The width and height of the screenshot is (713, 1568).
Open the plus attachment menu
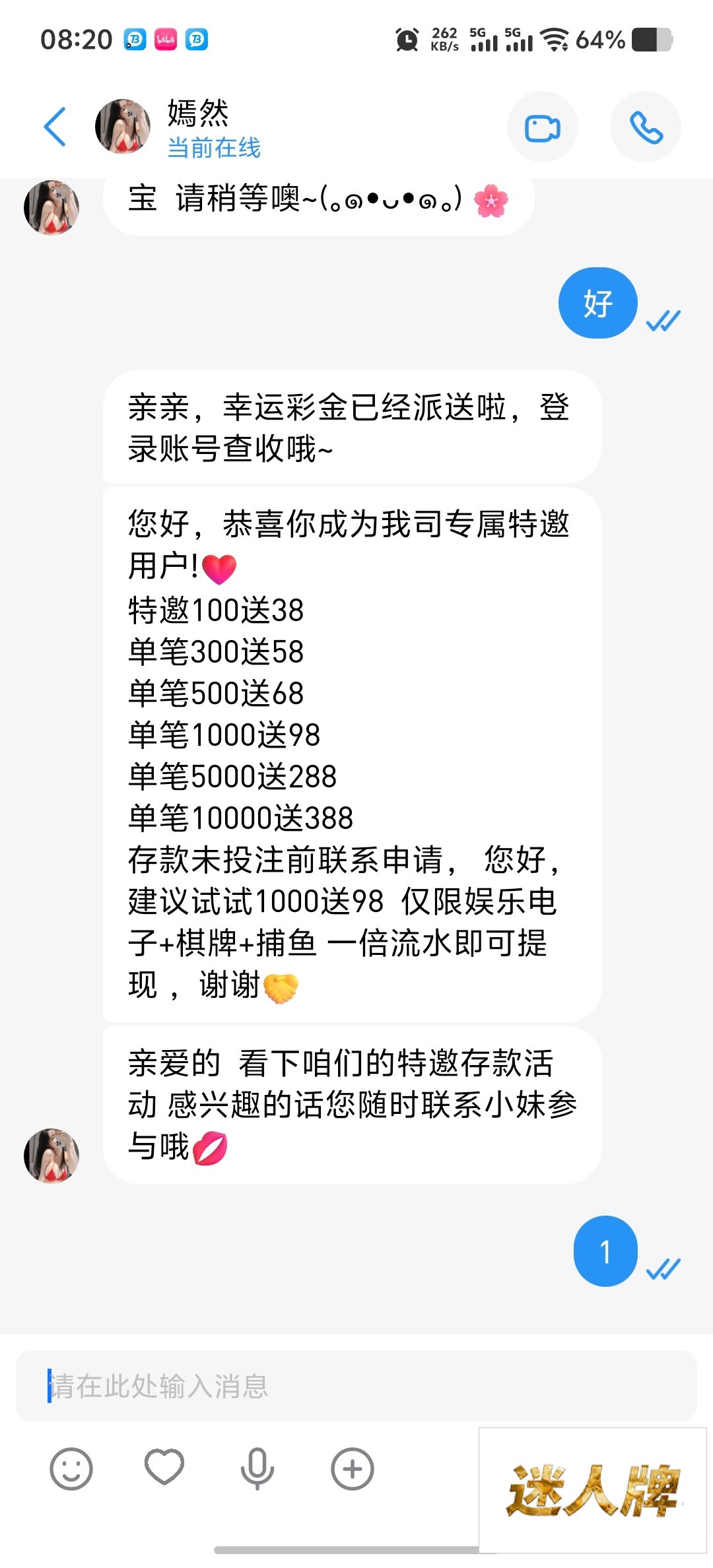point(352,1469)
